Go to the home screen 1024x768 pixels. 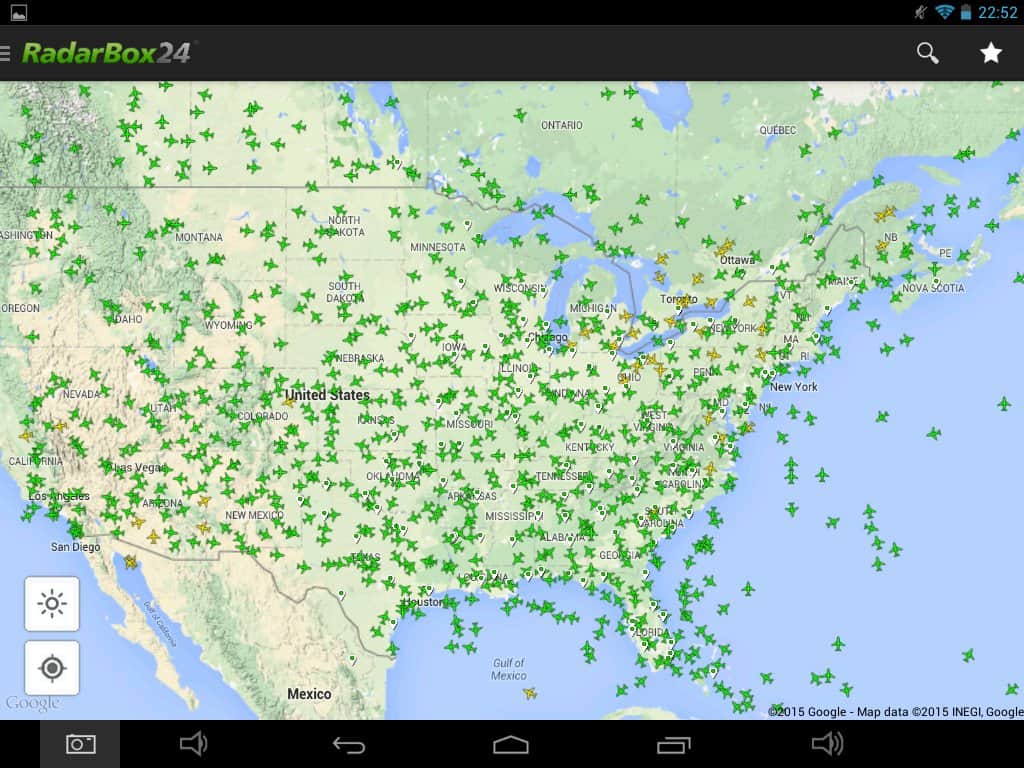(x=511, y=744)
